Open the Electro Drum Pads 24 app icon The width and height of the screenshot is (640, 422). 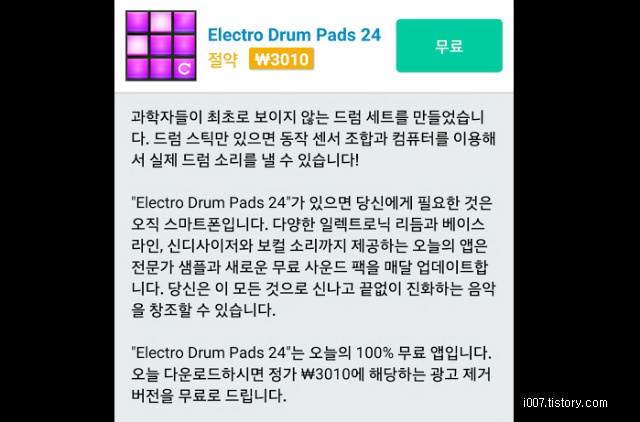tap(161, 46)
